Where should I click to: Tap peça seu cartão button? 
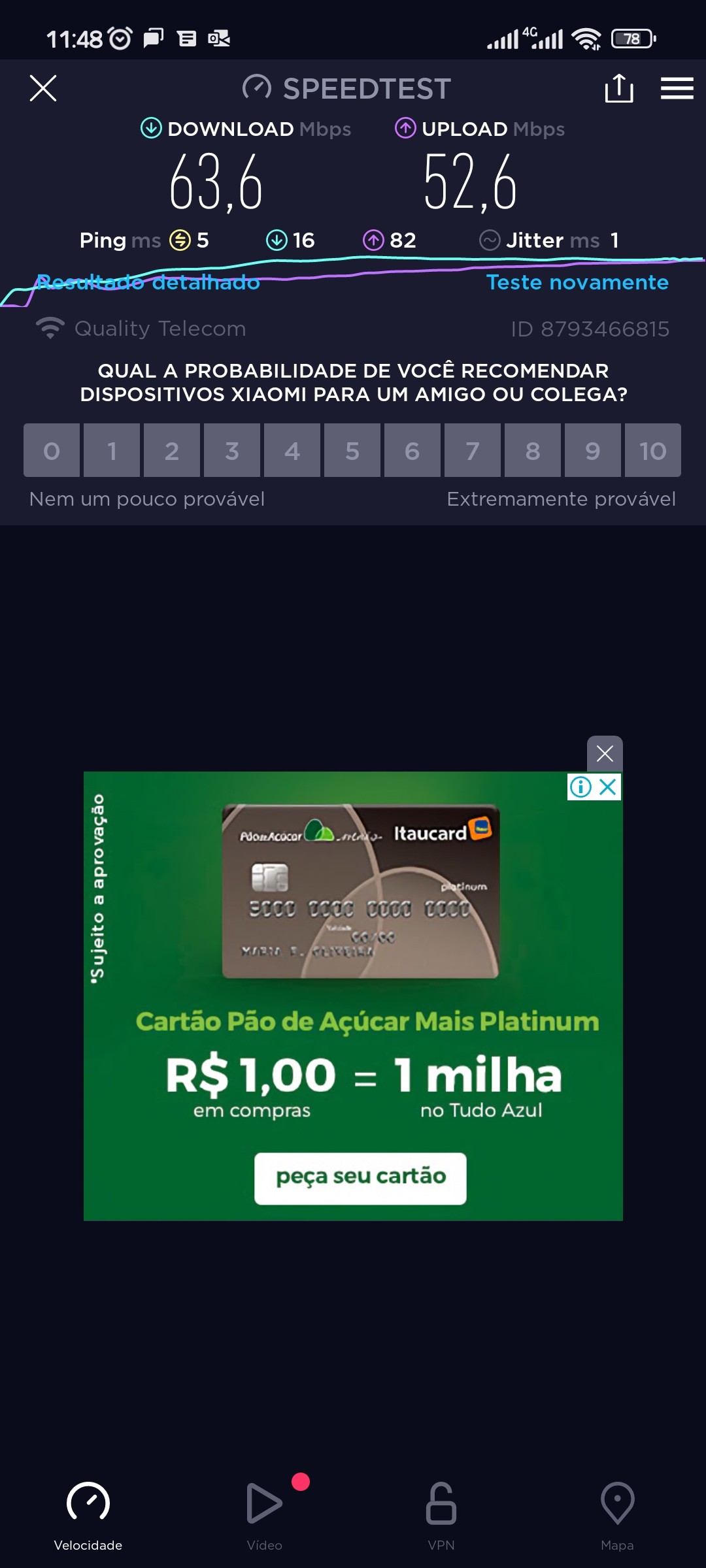(360, 1178)
